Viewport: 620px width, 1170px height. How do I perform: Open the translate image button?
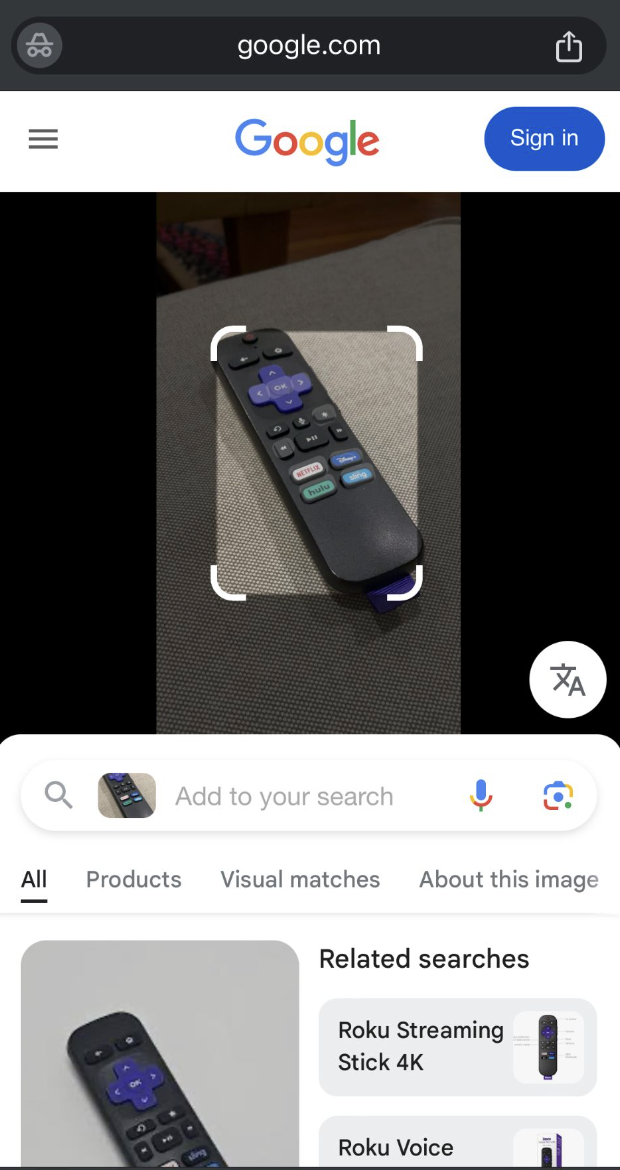point(567,680)
